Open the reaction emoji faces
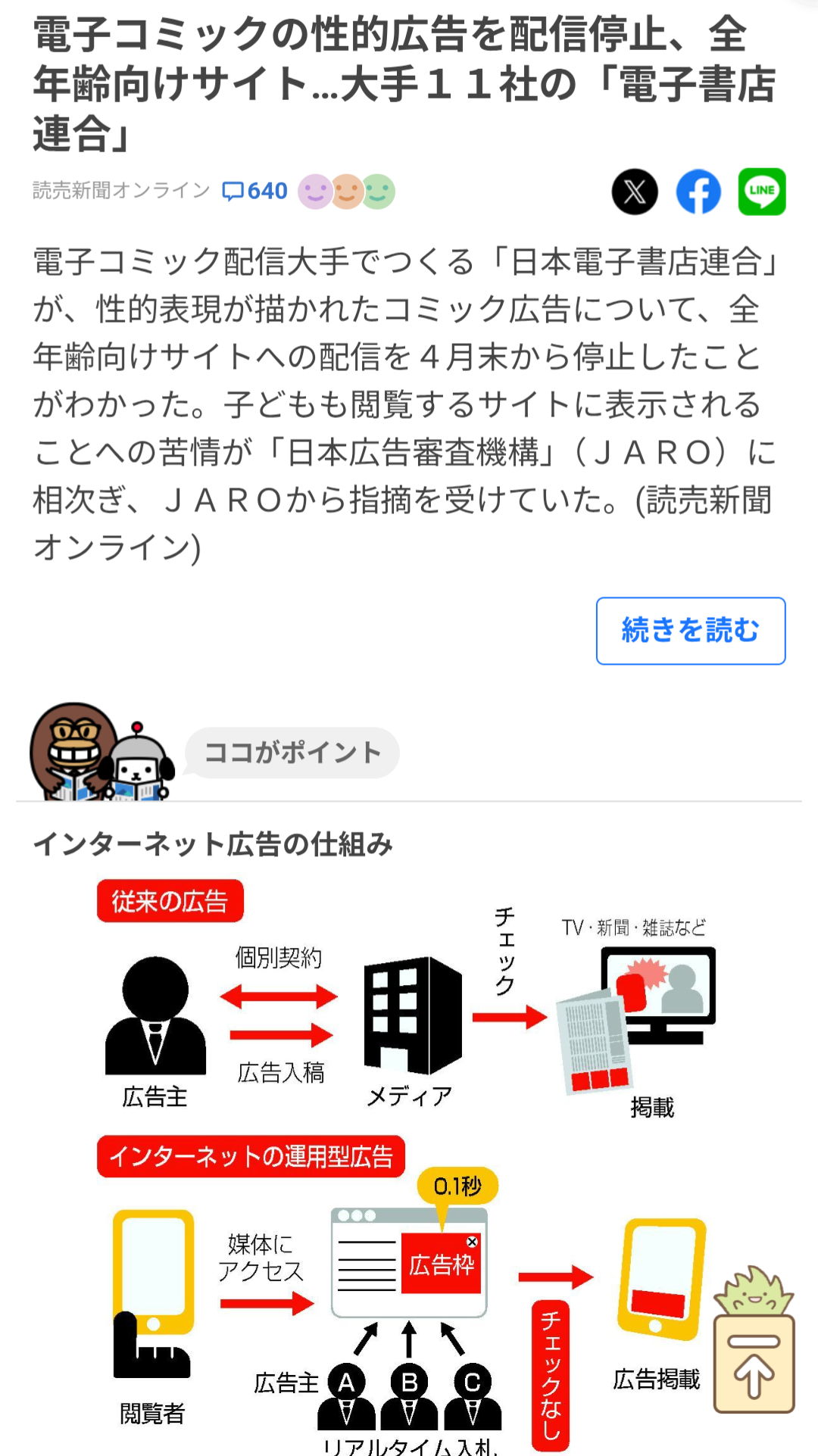Image resolution: width=818 pixels, height=1456 pixels. (347, 192)
